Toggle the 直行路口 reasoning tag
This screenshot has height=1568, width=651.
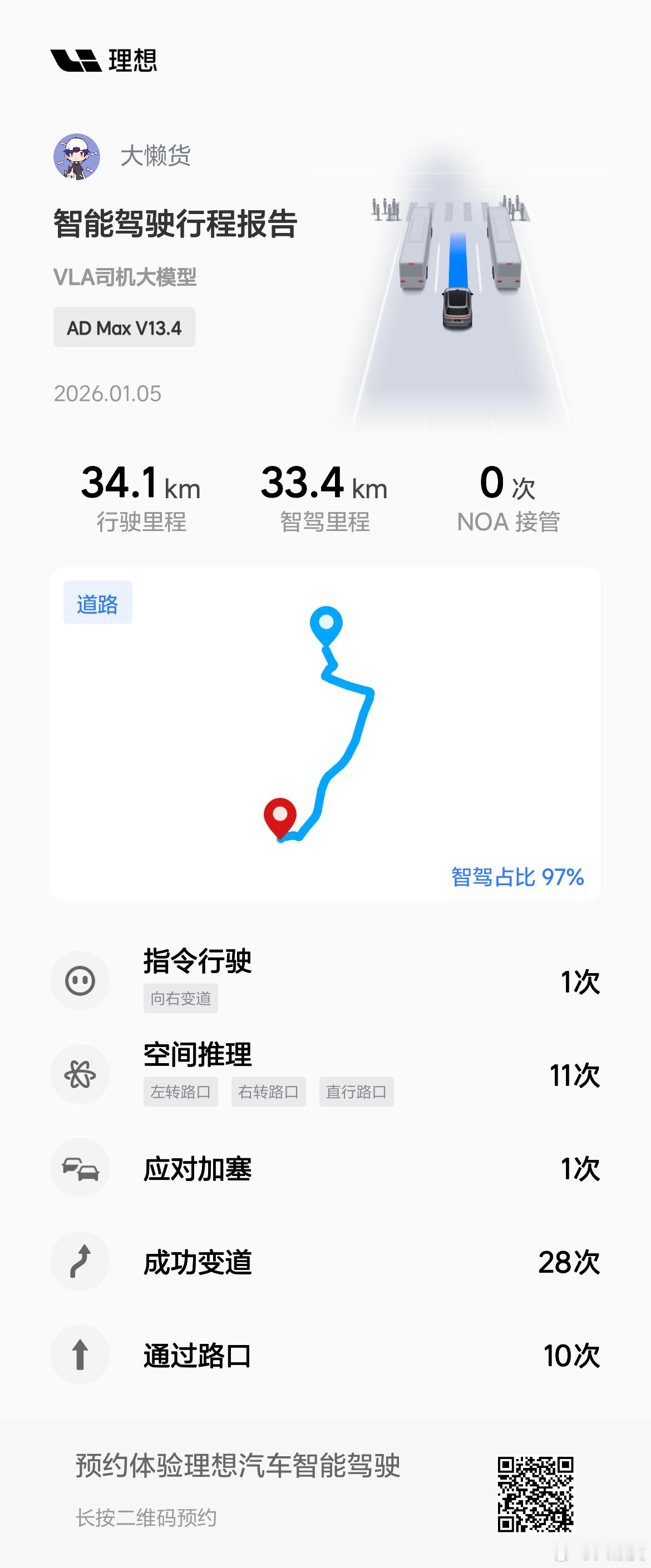pos(356,1092)
